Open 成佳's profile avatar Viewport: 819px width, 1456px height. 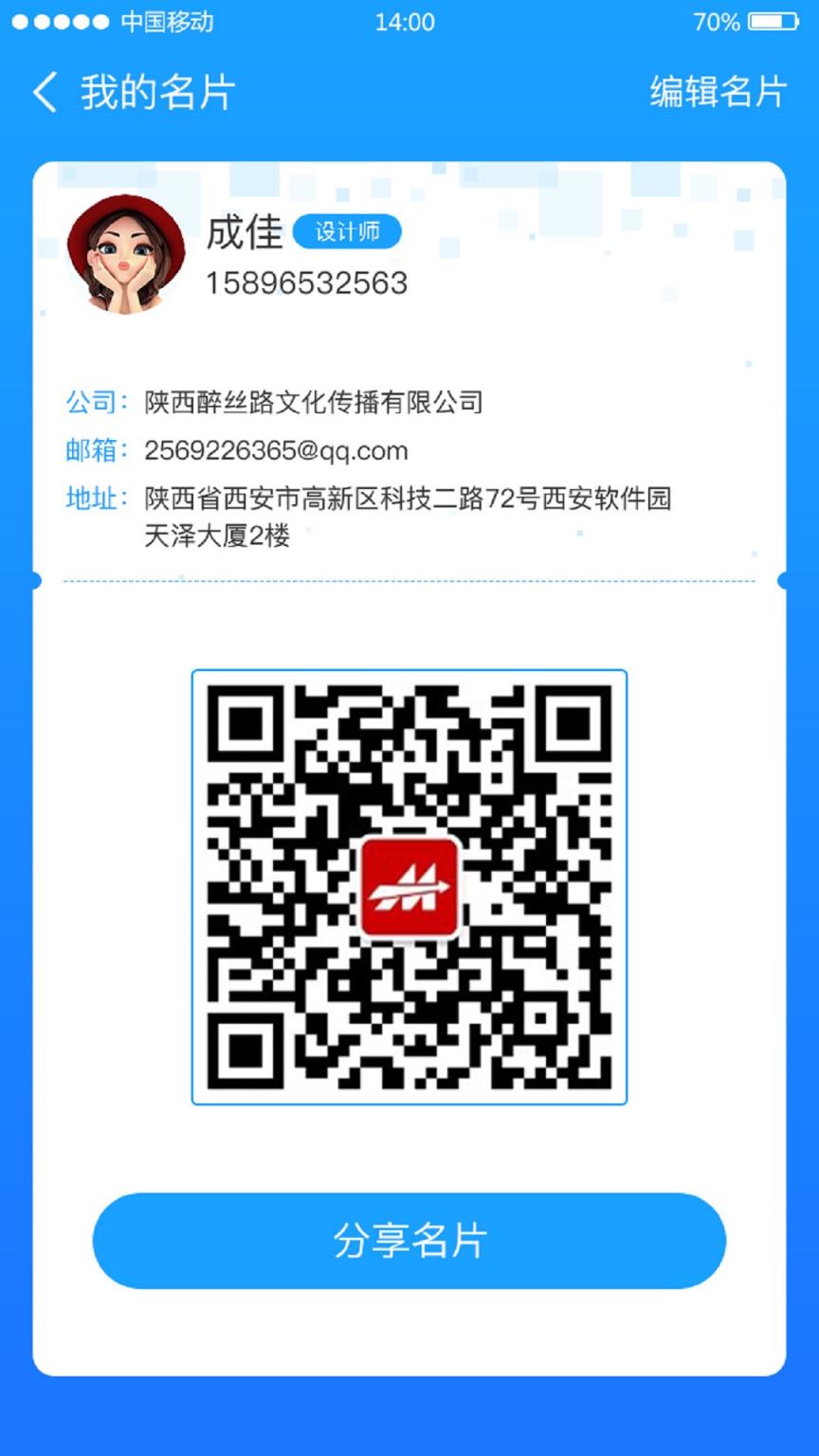click(126, 254)
